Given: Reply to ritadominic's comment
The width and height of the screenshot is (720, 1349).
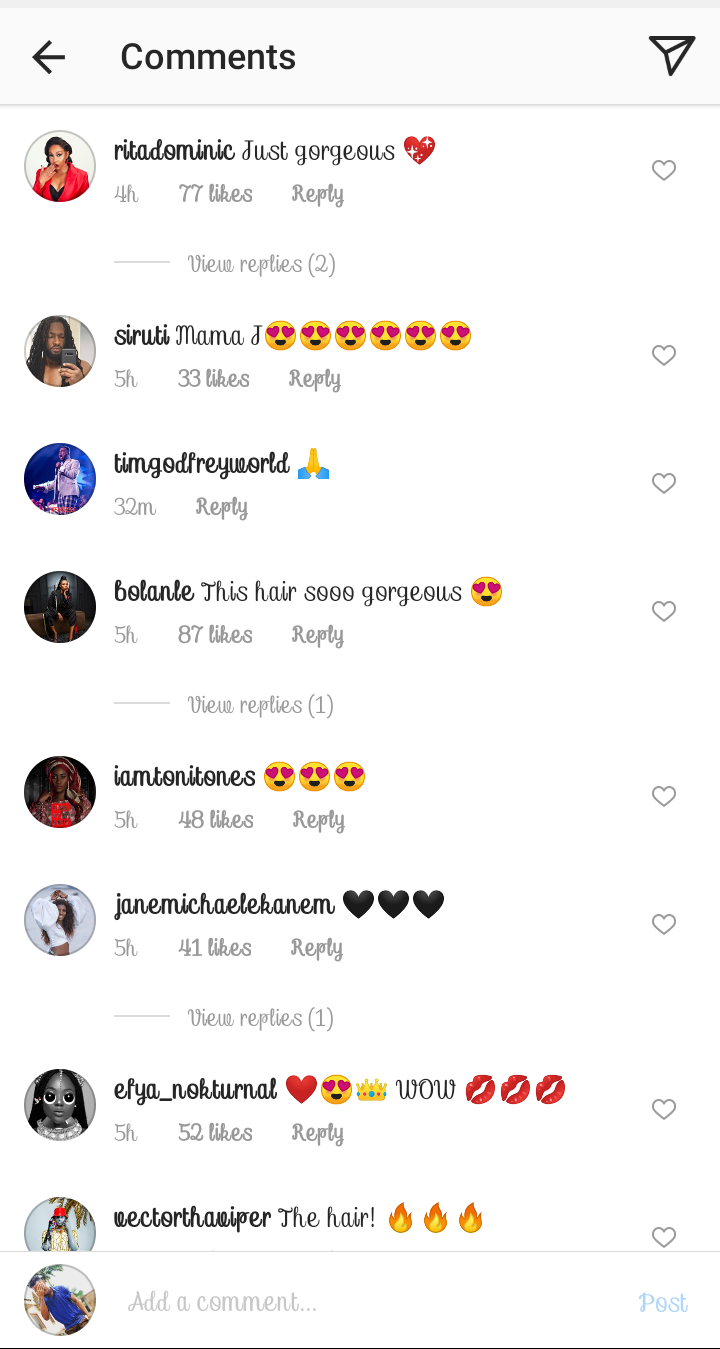Looking at the screenshot, I should tap(317, 194).
